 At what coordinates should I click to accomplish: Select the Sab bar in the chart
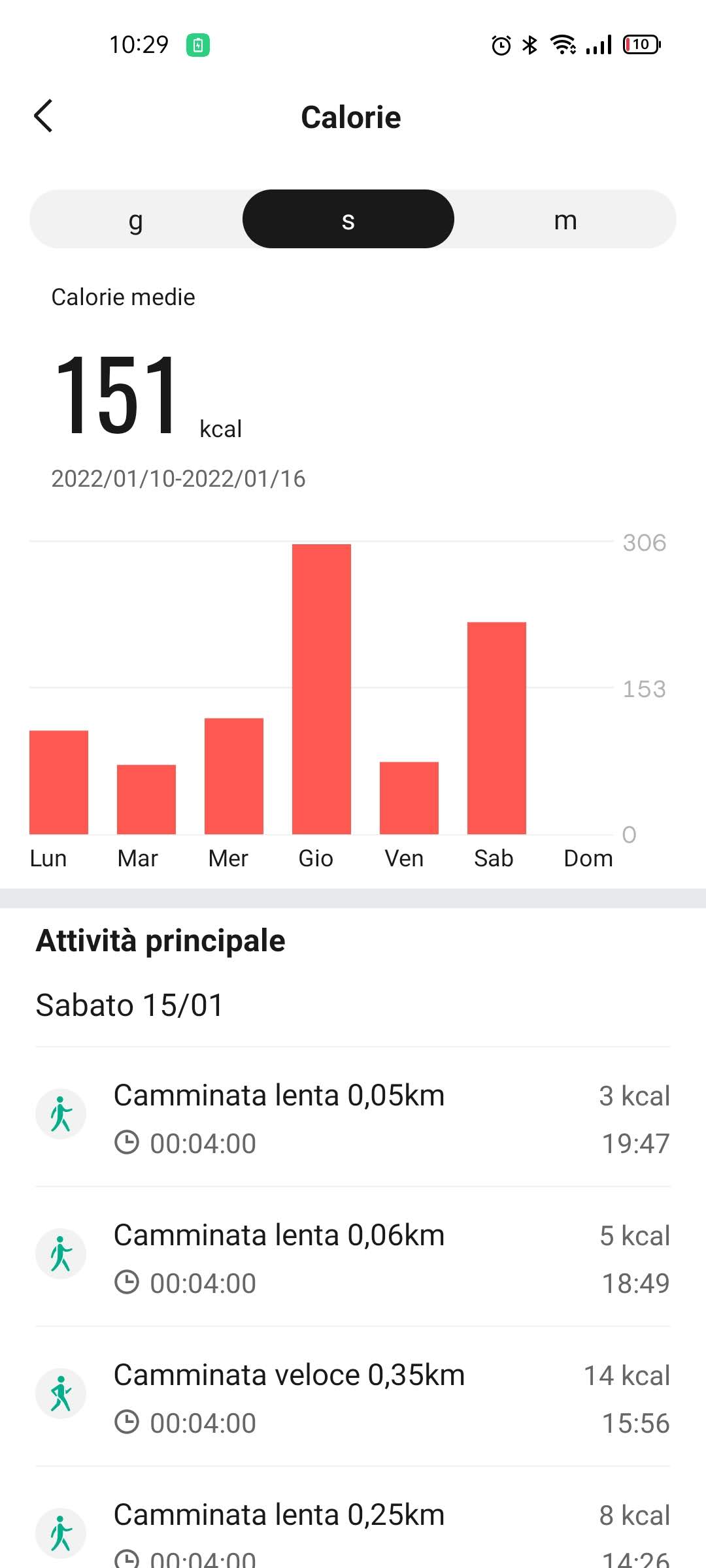tap(496, 728)
